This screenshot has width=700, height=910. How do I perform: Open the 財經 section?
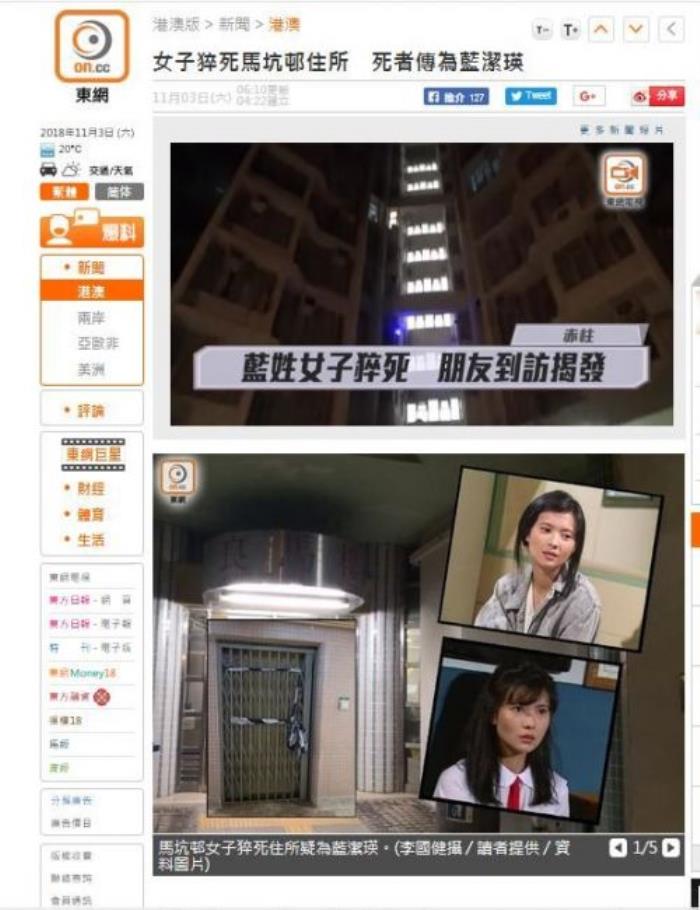coord(90,489)
